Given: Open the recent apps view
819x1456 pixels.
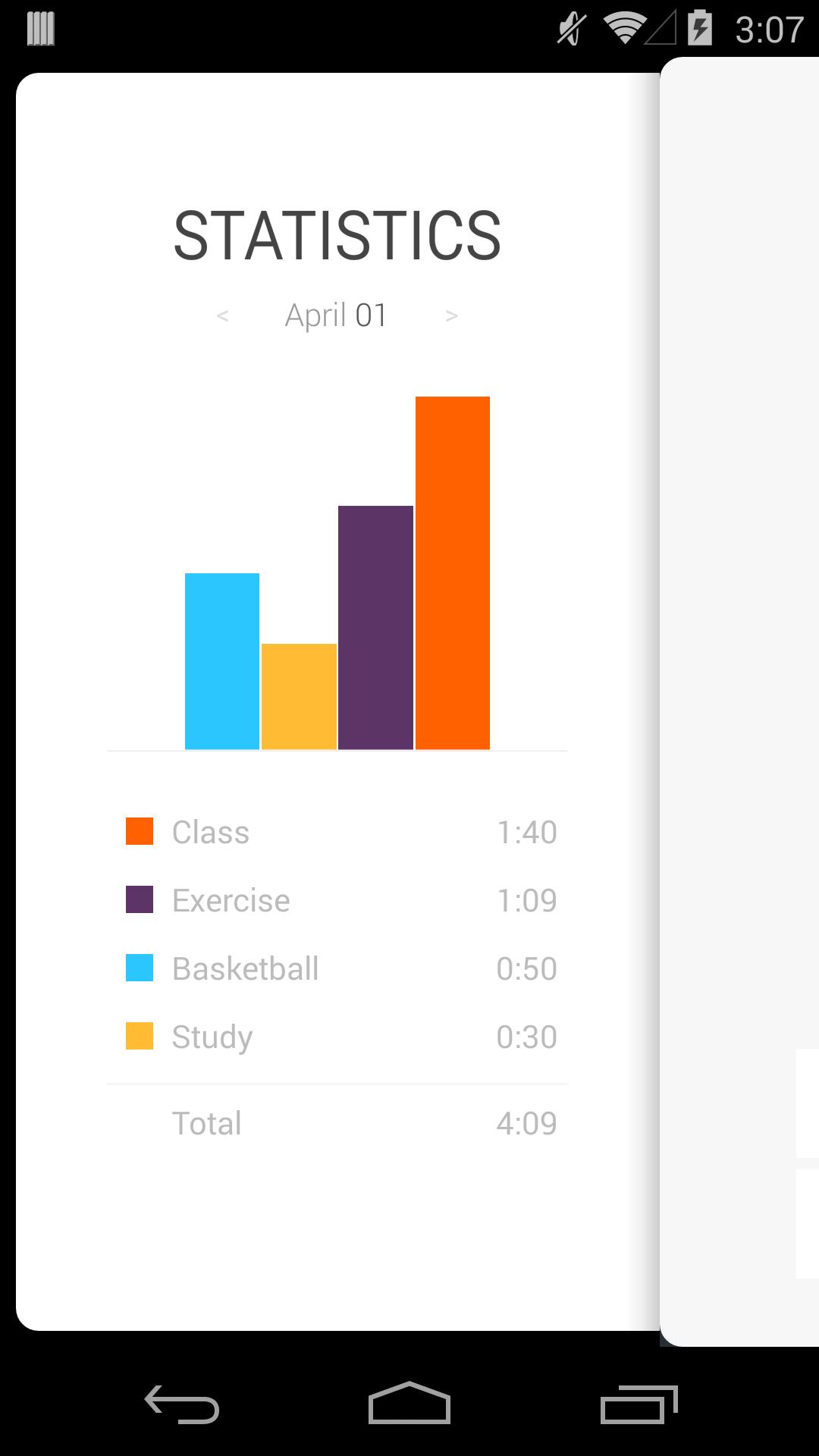Looking at the screenshot, I should coord(639,1404).
